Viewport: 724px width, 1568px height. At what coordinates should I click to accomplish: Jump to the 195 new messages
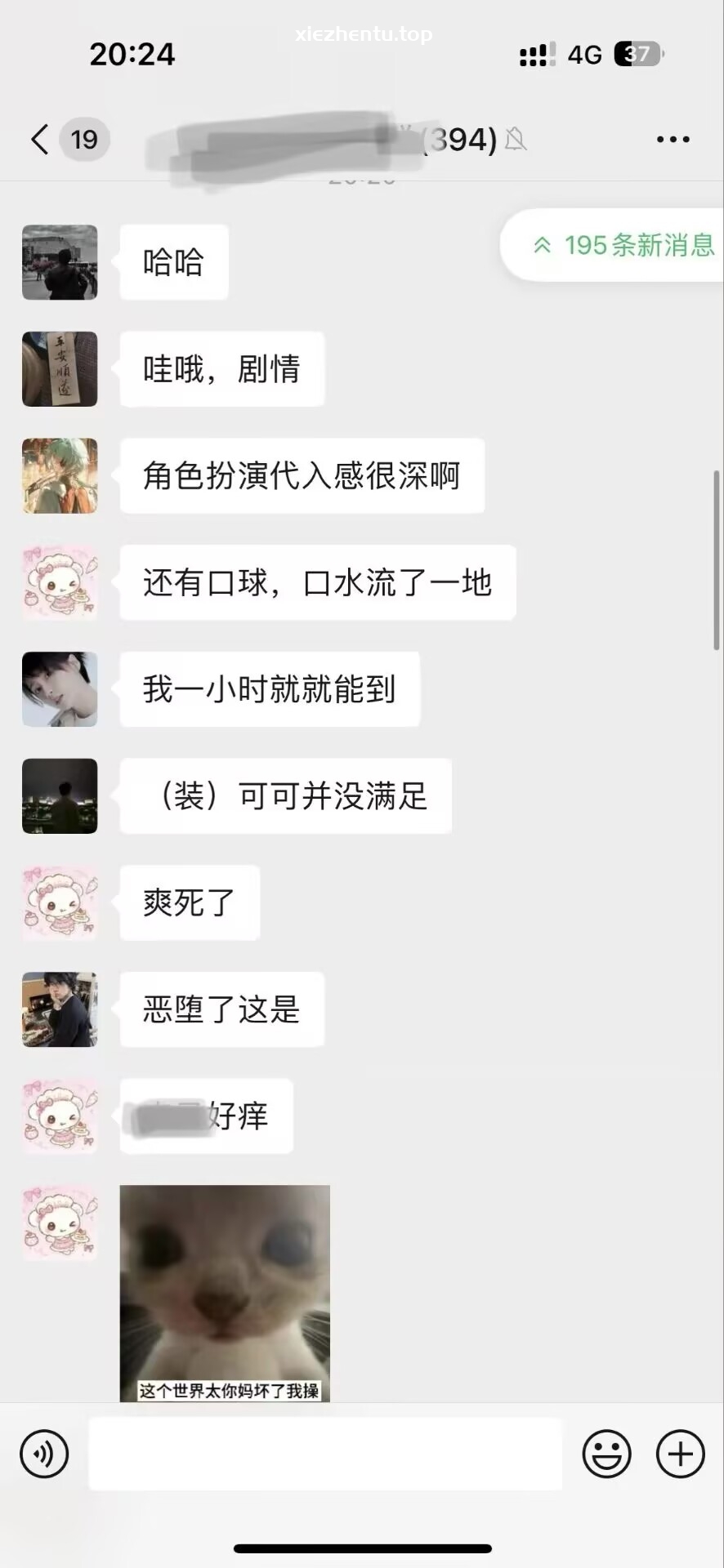pyautogui.click(x=624, y=245)
